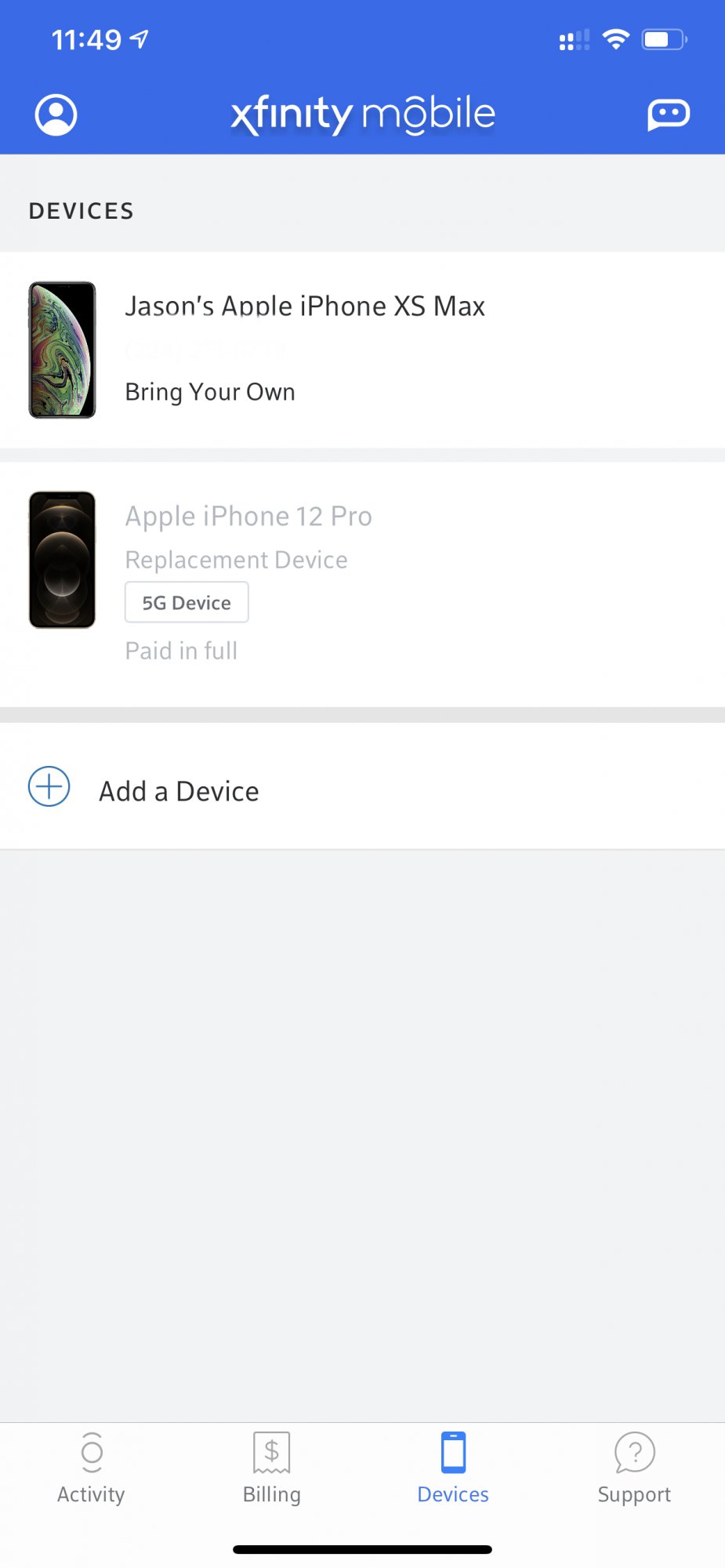The image size is (725, 1568).
Task: Open Jason's Apple iPhone XS Max device
Action: [x=362, y=350]
